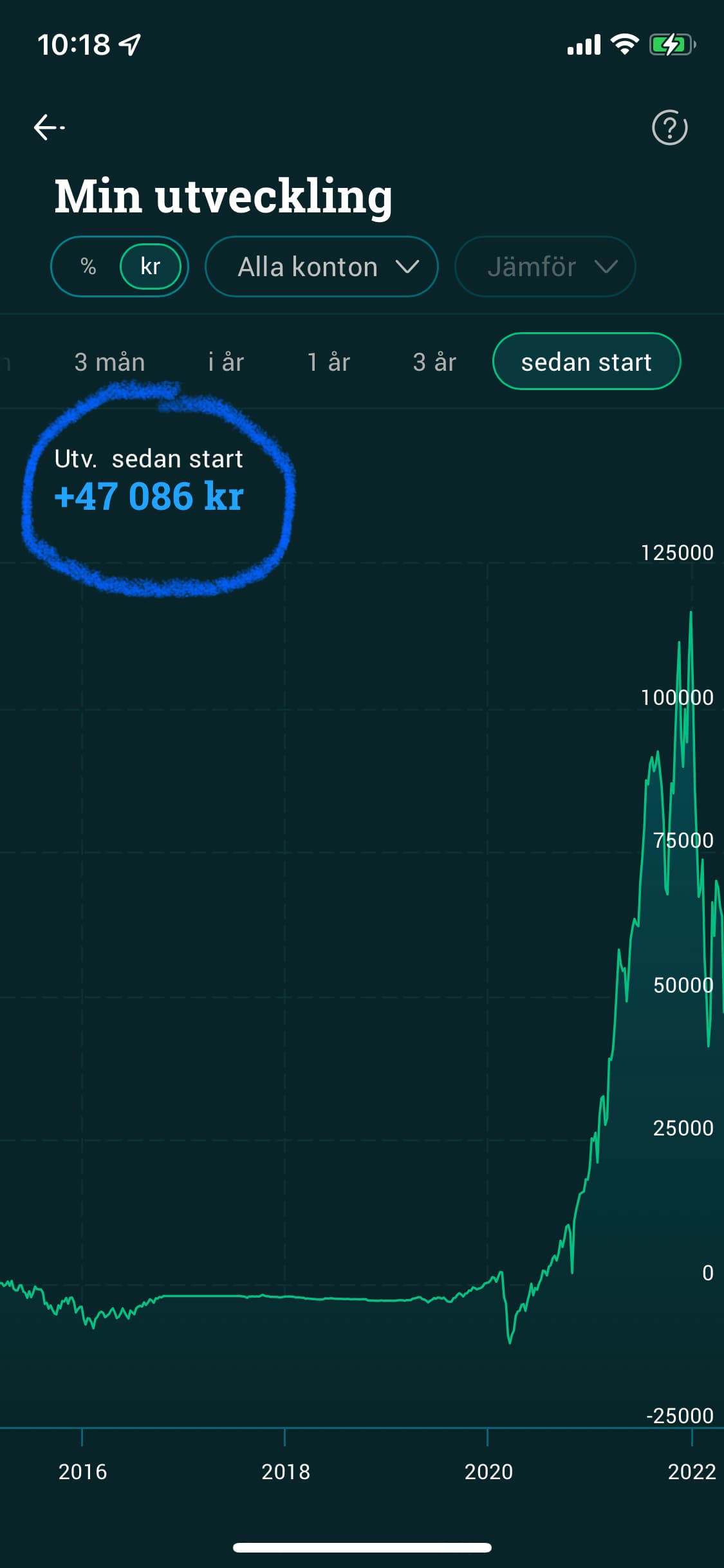This screenshot has width=724, height=1568.
Task: Switch the display to percent (%)
Action: click(88, 266)
